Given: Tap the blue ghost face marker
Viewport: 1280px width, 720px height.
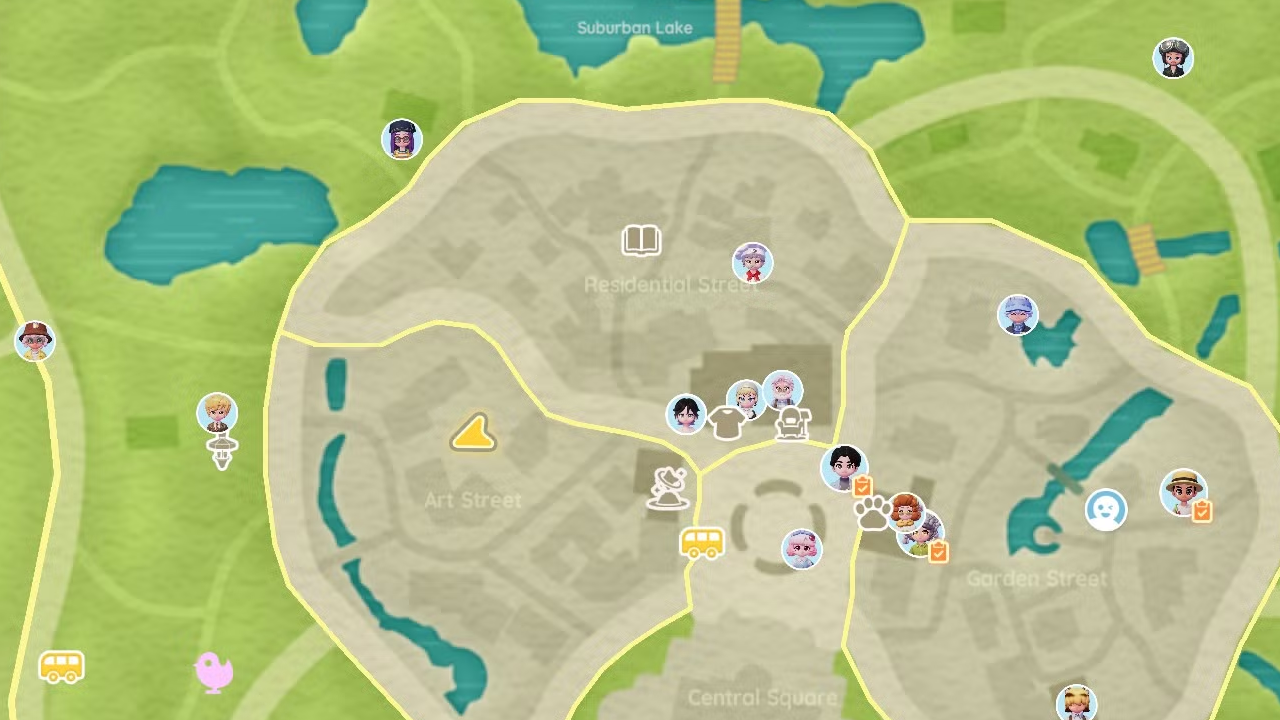Looking at the screenshot, I should pyautogui.click(x=1106, y=510).
